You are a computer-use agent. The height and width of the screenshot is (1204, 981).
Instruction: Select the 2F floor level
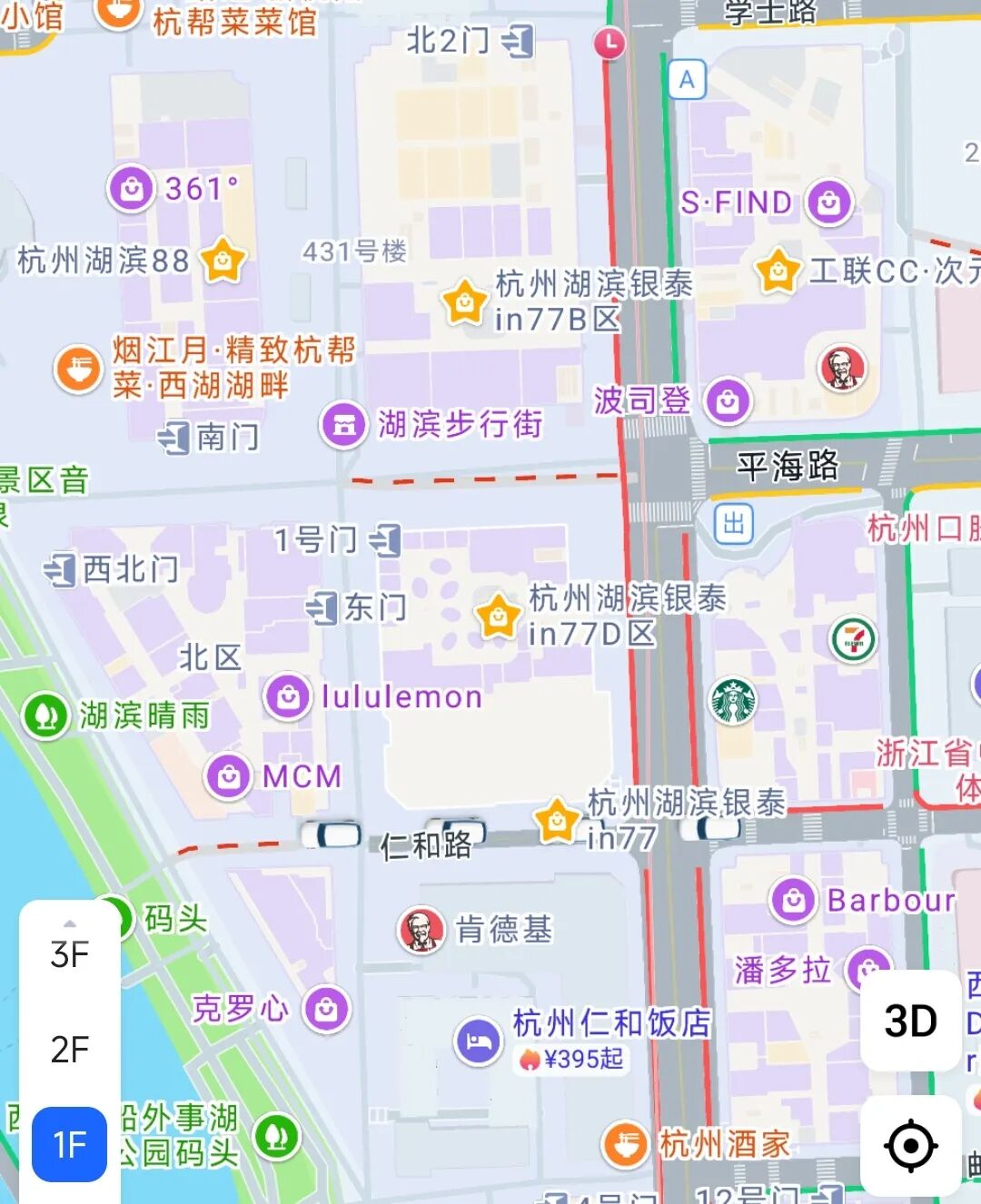[x=70, y=1050]
